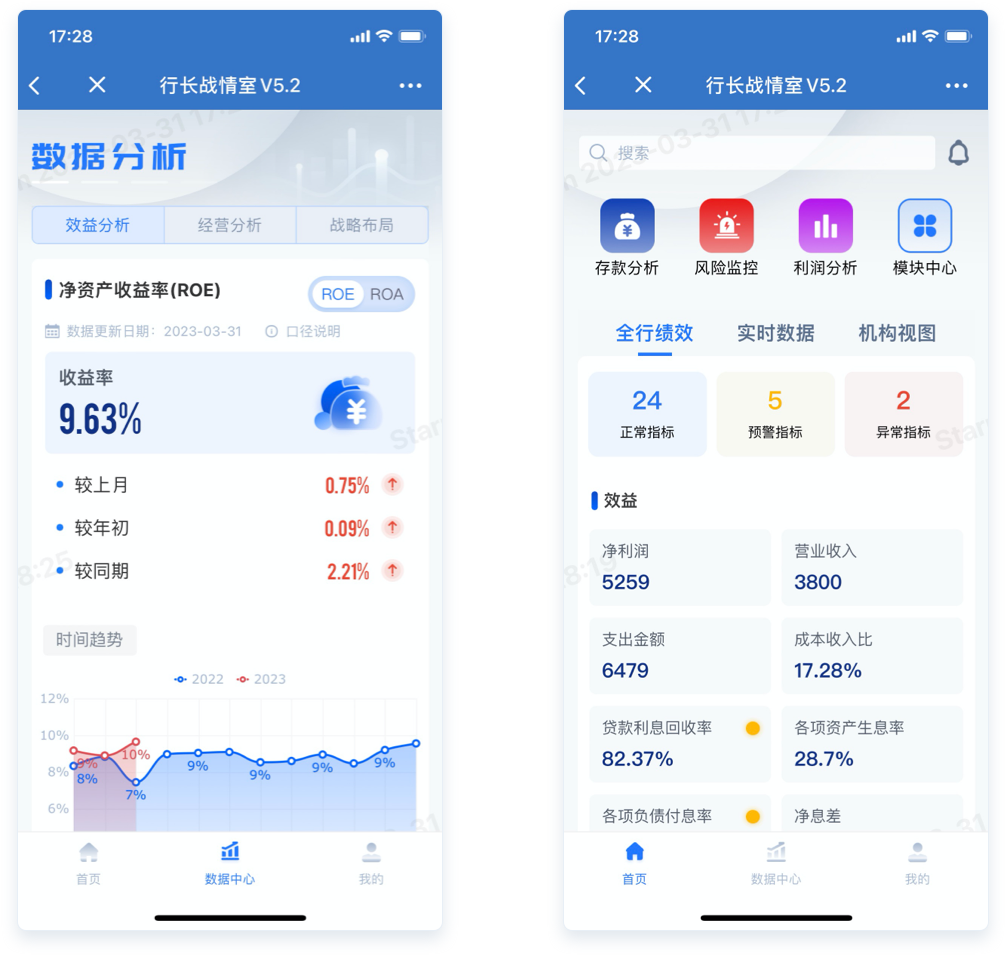The height and width of the screenshot is (956, 1006).
Task: Switch to the 实时数据 tab
Action: pos(775,333)
